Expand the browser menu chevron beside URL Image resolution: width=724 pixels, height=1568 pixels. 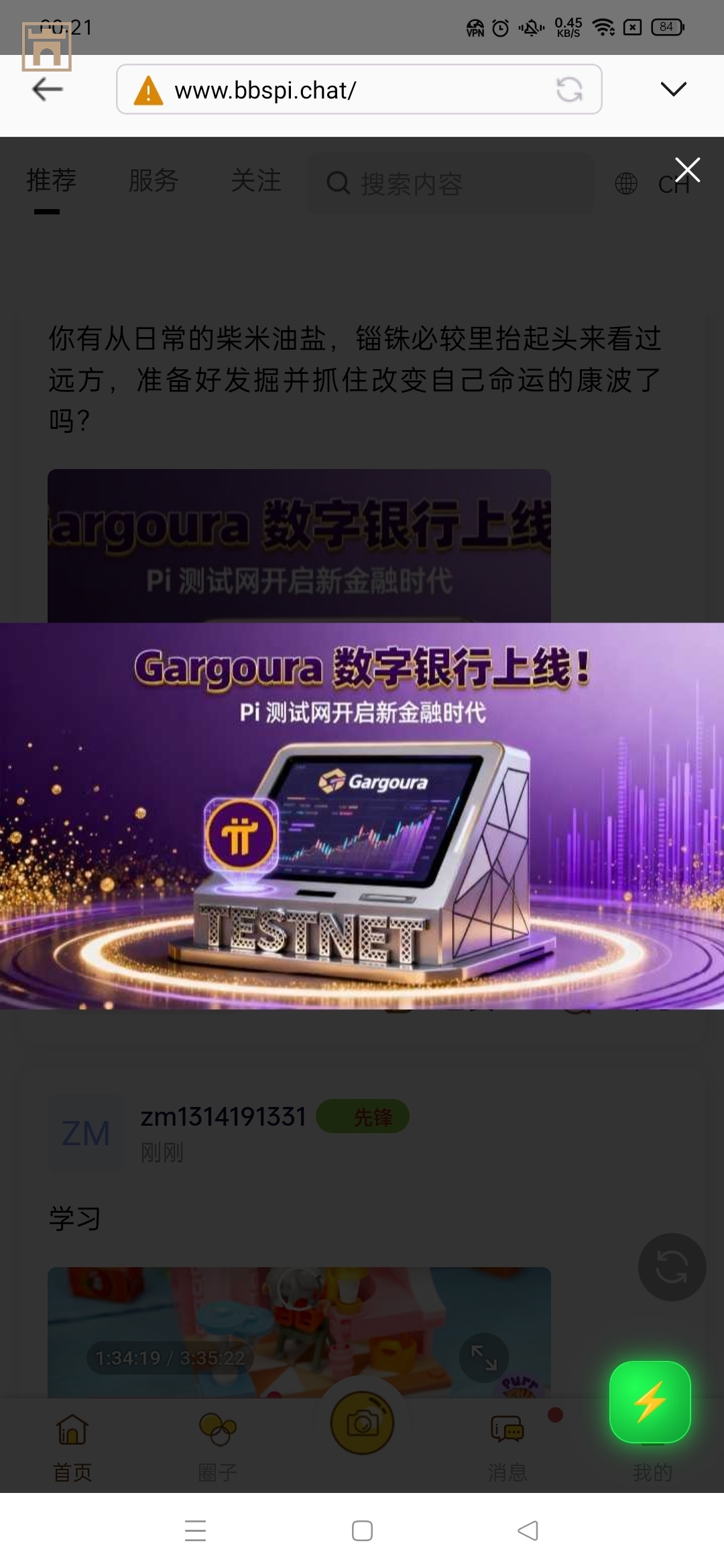672,88
